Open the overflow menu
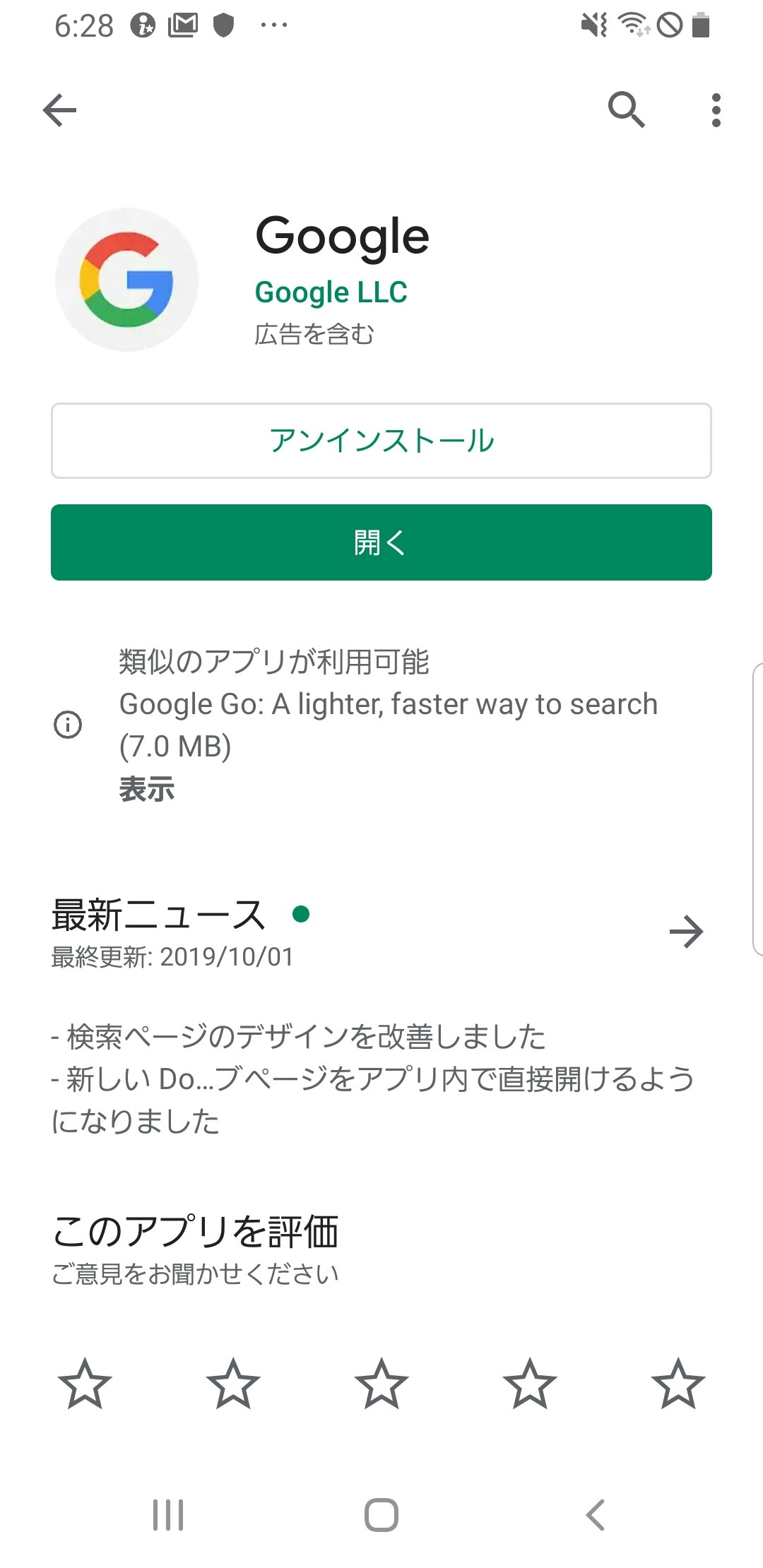 [x=716, y=109]
